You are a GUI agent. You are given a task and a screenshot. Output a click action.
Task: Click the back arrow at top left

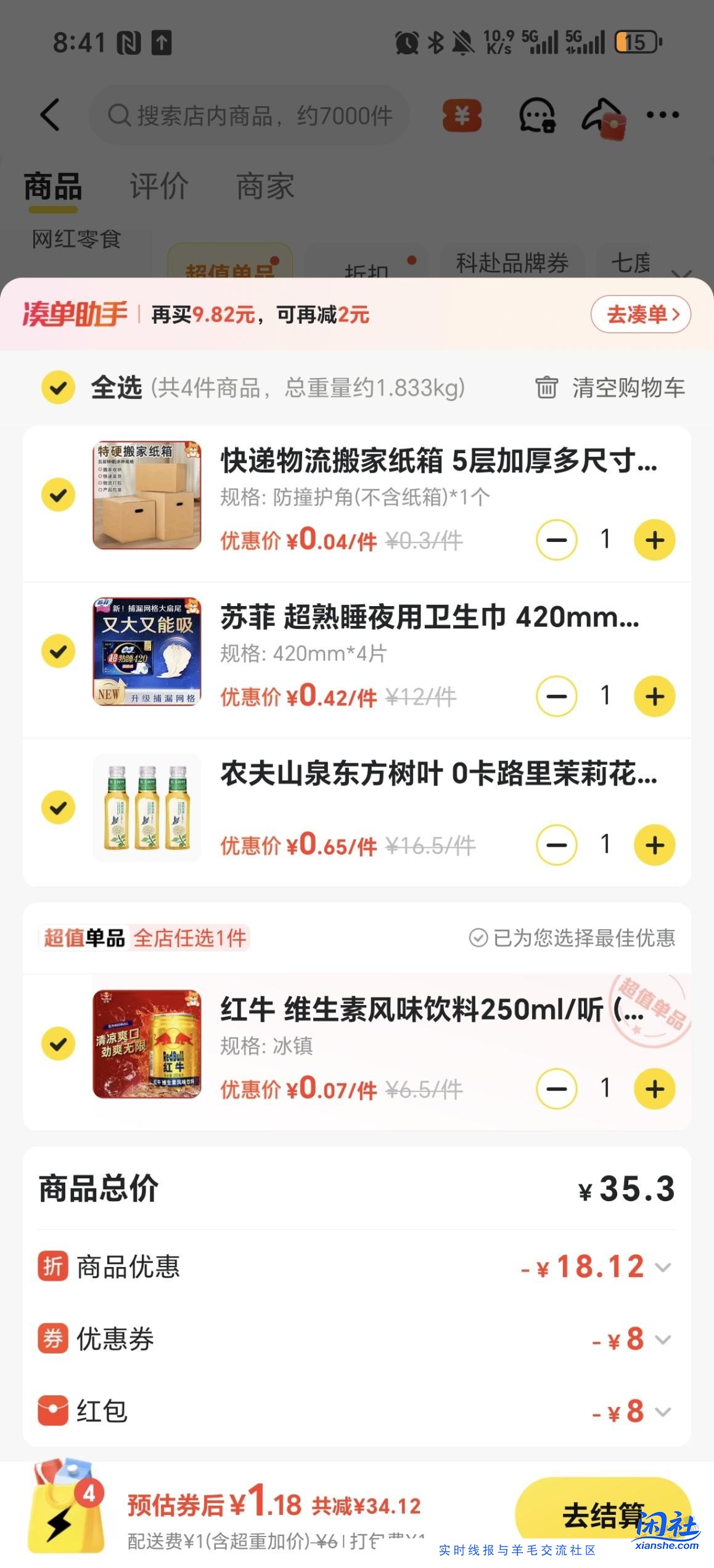(52, 115)
